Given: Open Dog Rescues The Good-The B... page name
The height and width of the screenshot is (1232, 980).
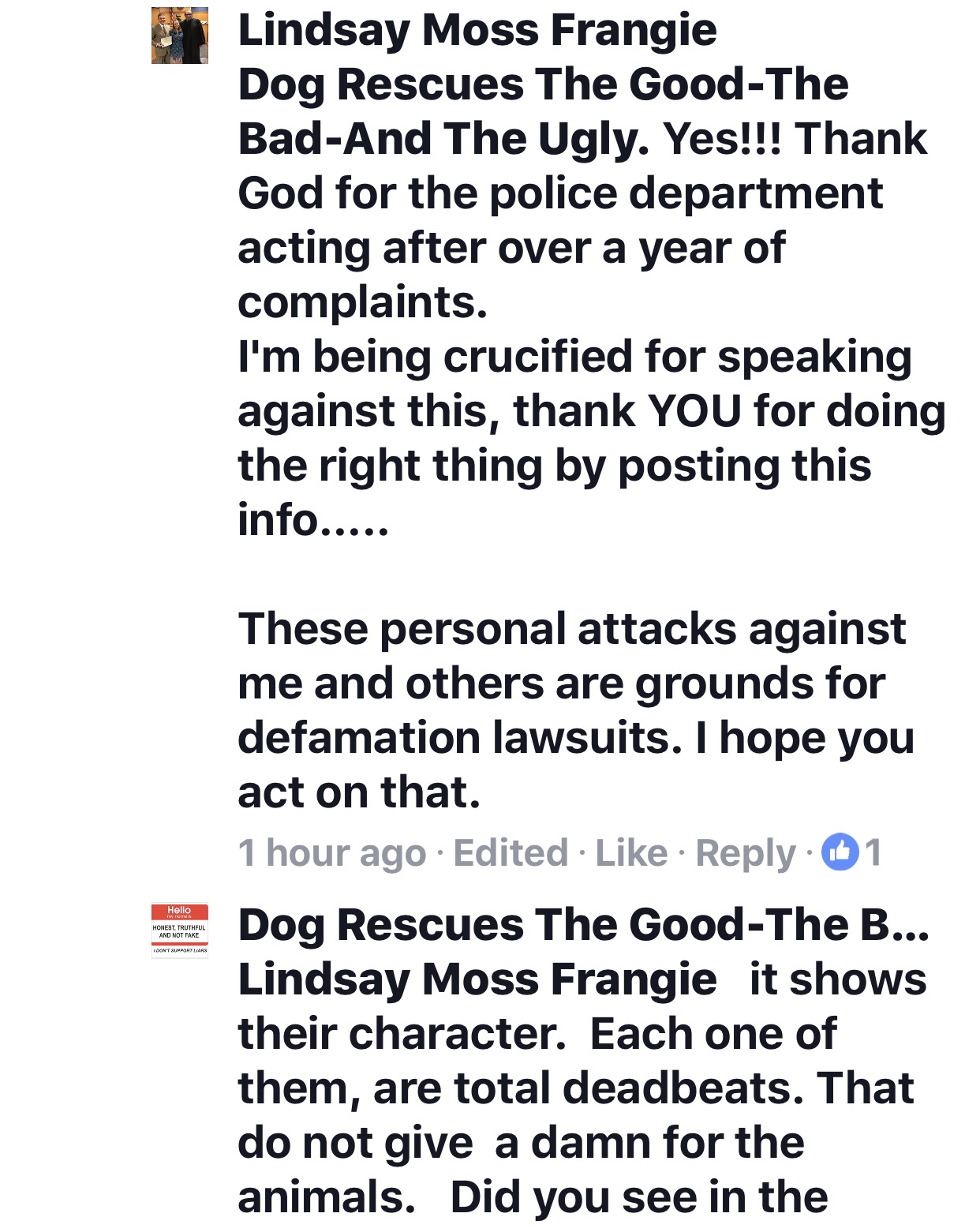Looking at the screenshot, I should pyautogui.click(x=582, y=925).
